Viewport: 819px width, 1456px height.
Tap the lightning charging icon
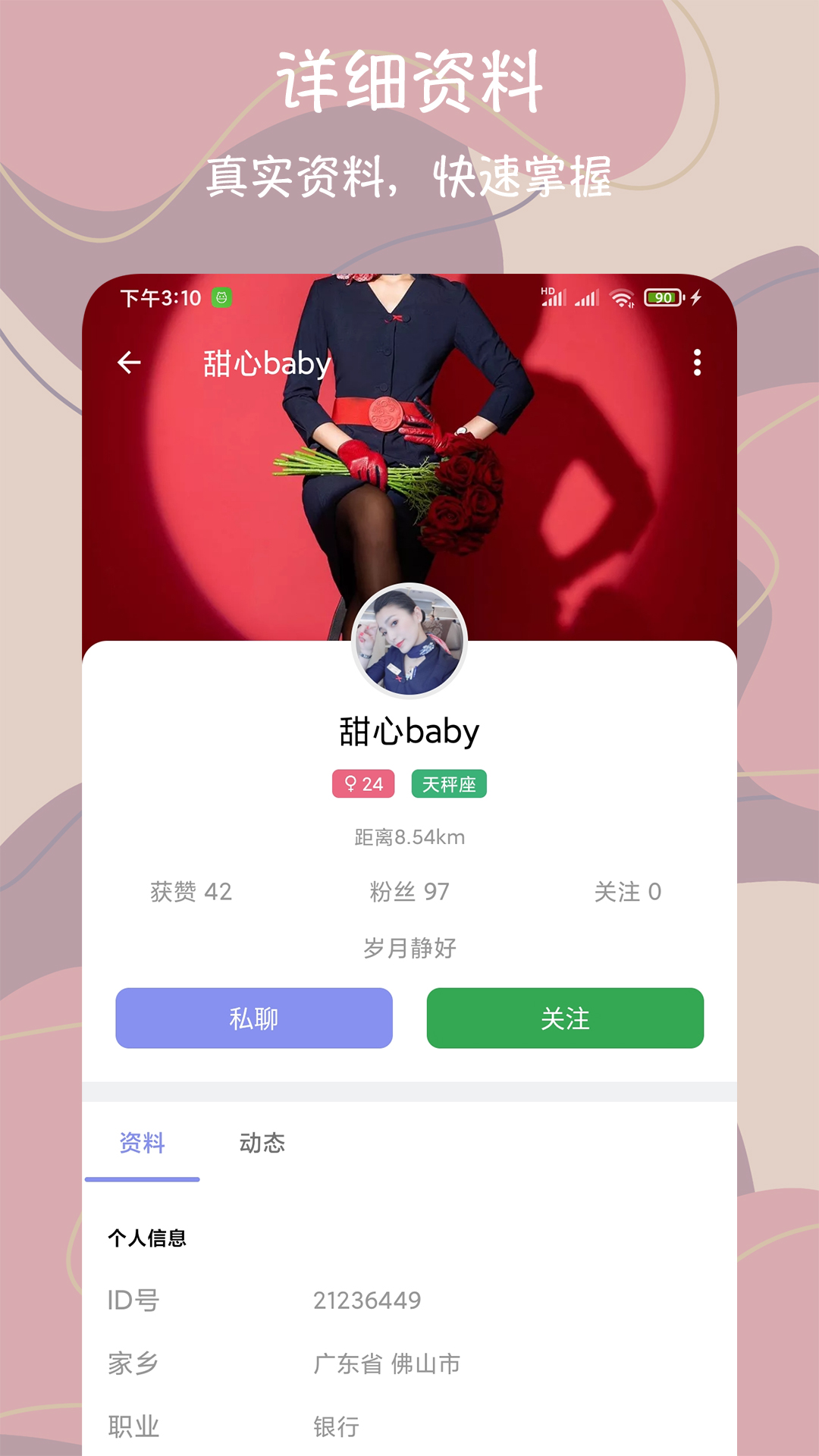(697, 297)
